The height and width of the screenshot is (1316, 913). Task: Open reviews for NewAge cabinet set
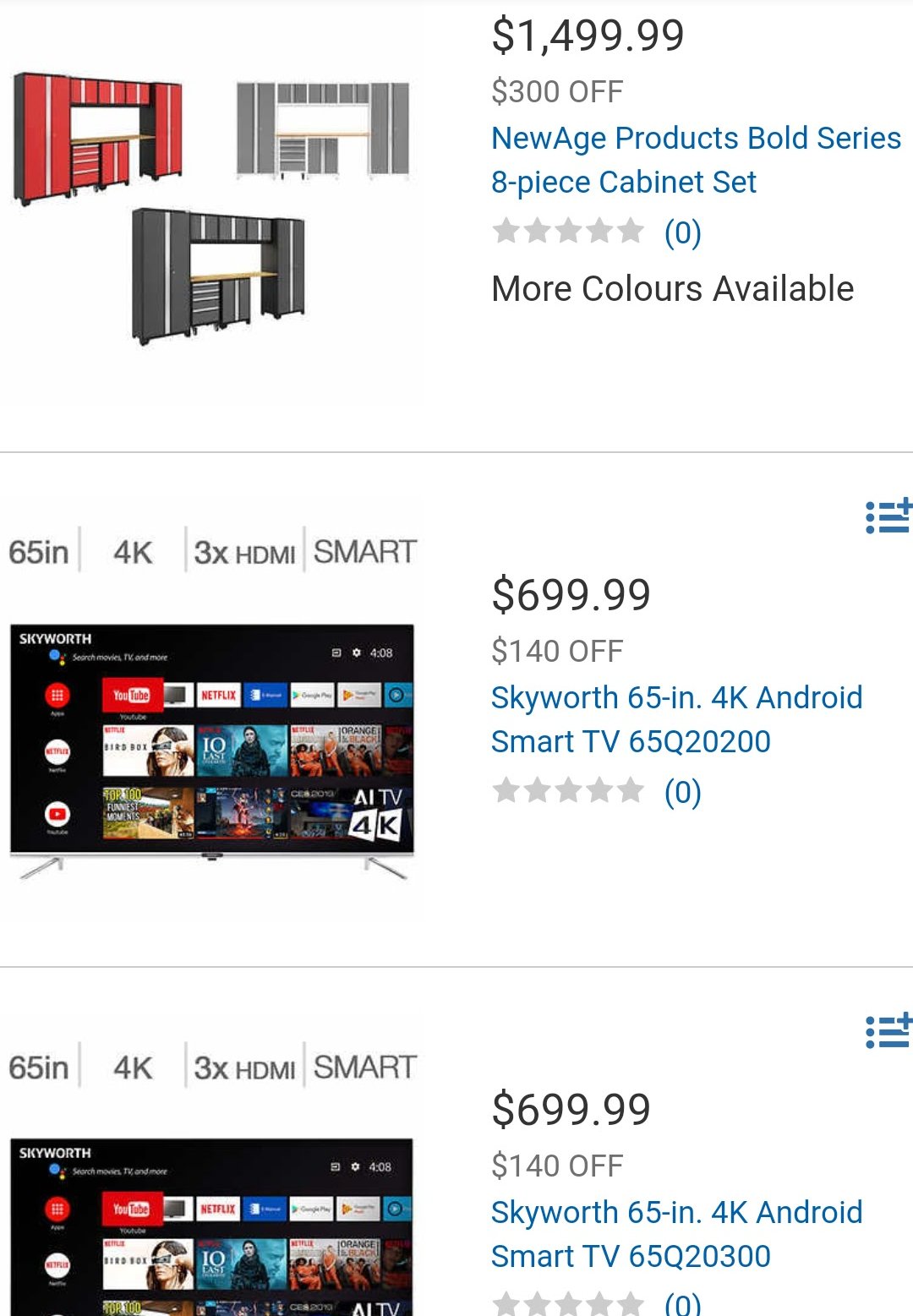click(x=597, y=232)
